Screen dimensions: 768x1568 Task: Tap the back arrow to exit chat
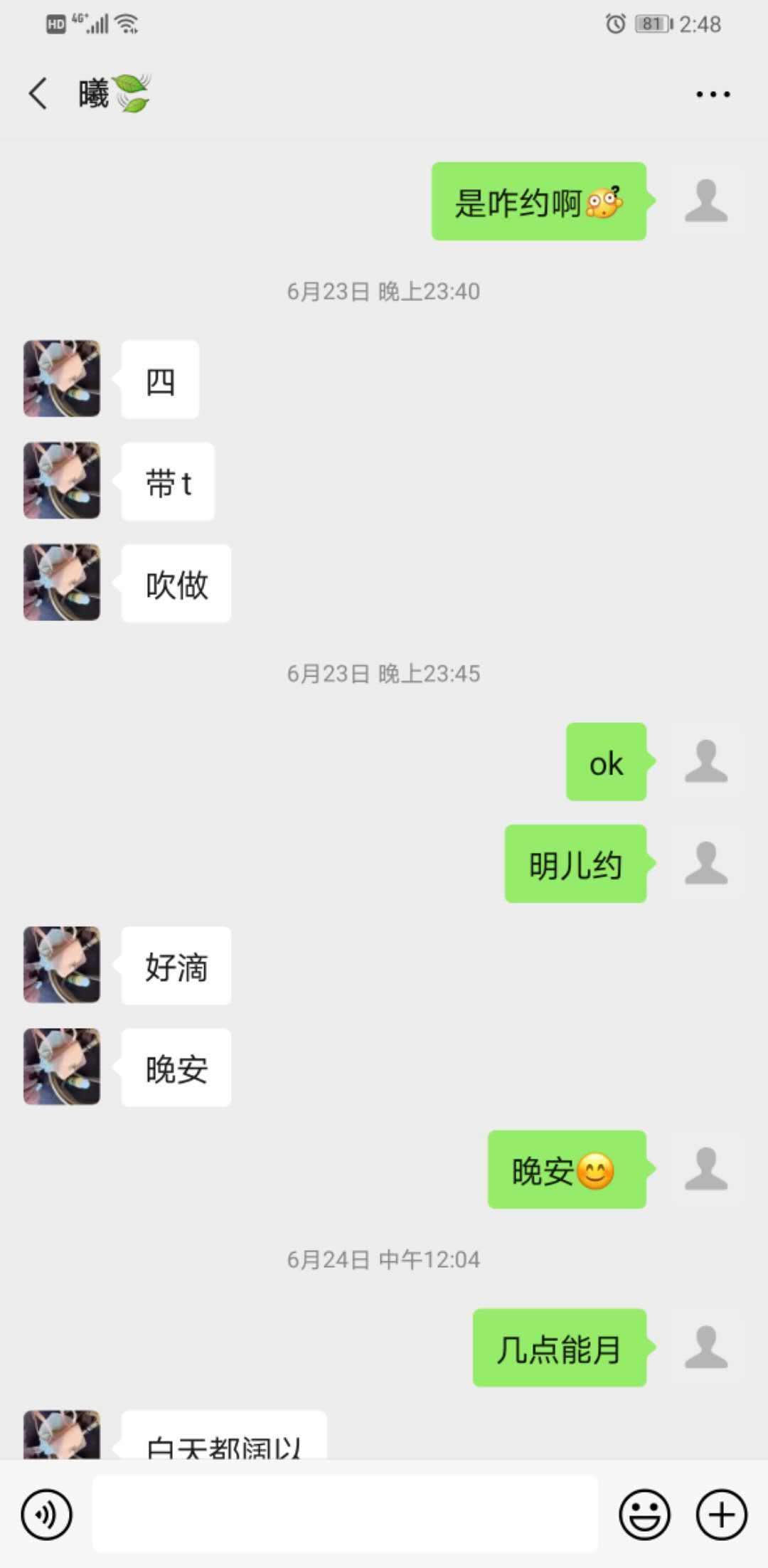pos(37,93)
